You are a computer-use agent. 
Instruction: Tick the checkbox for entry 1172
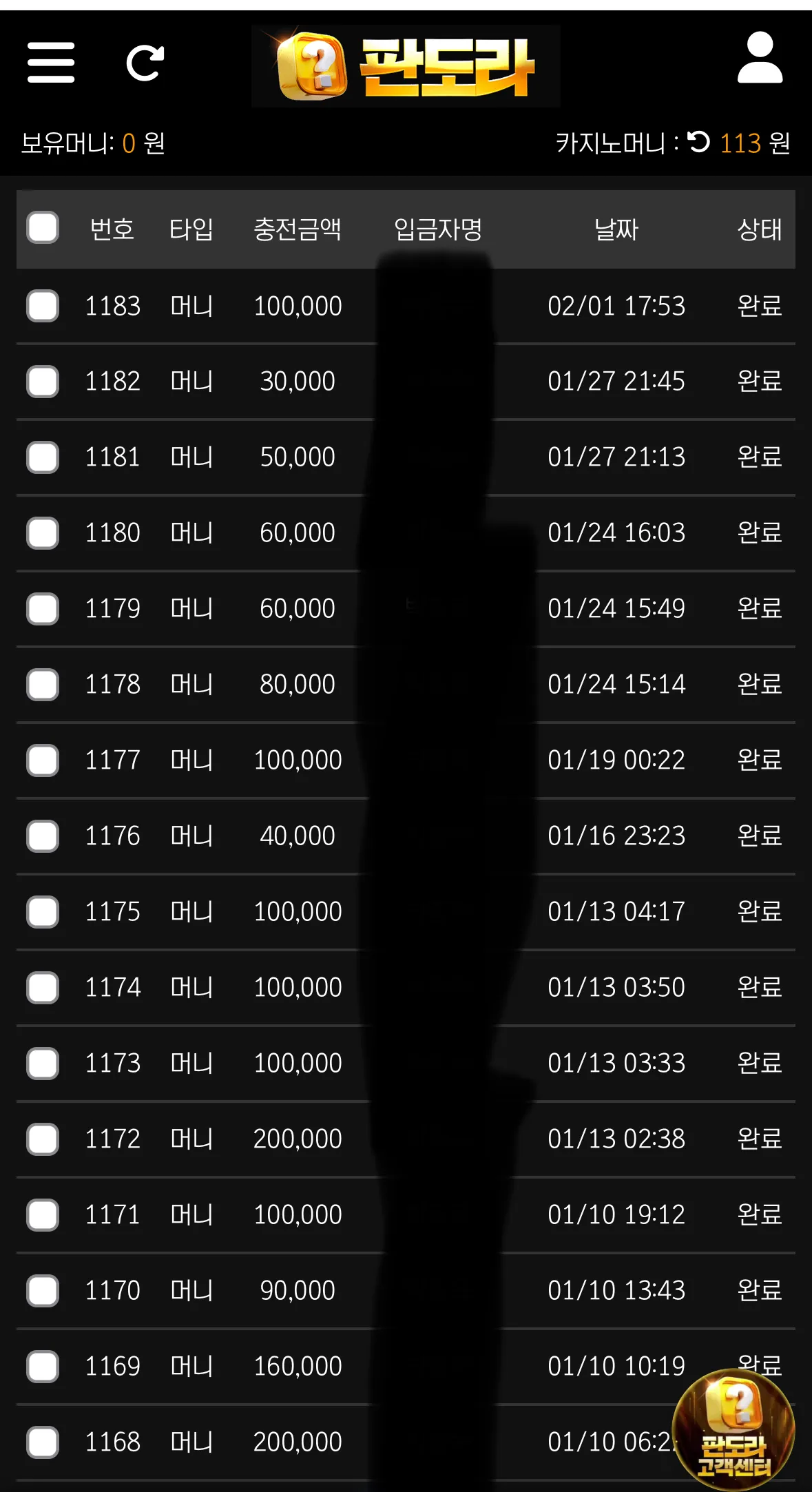click(43, 1139)
